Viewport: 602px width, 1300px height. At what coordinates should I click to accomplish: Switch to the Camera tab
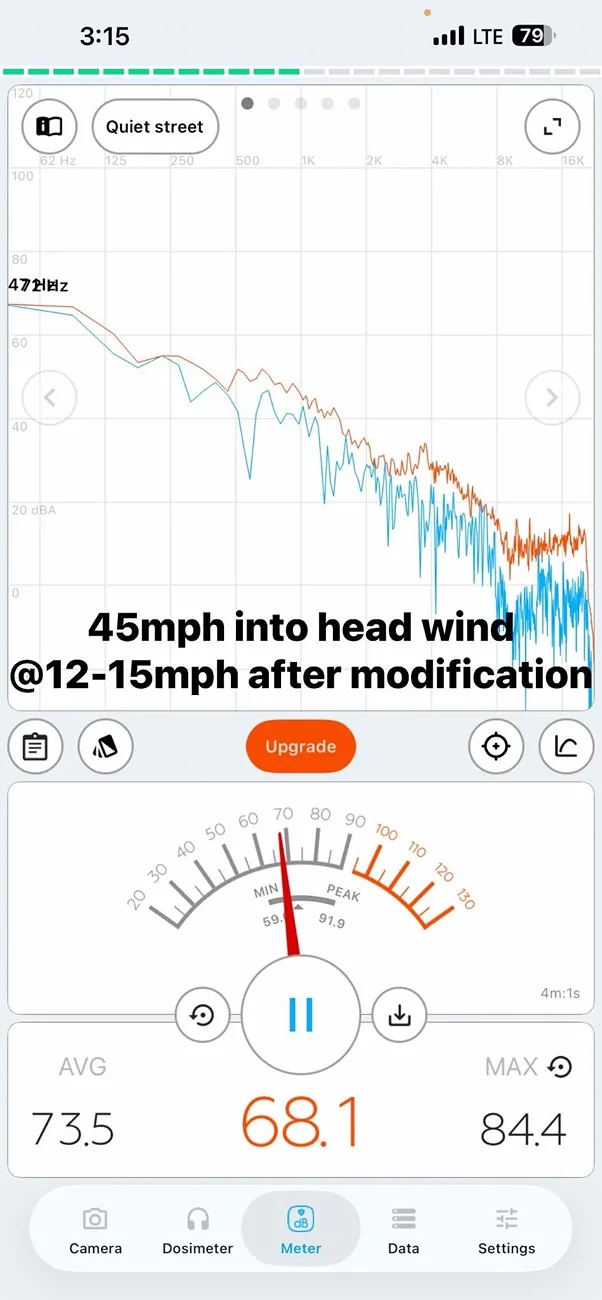[96, 1230]
